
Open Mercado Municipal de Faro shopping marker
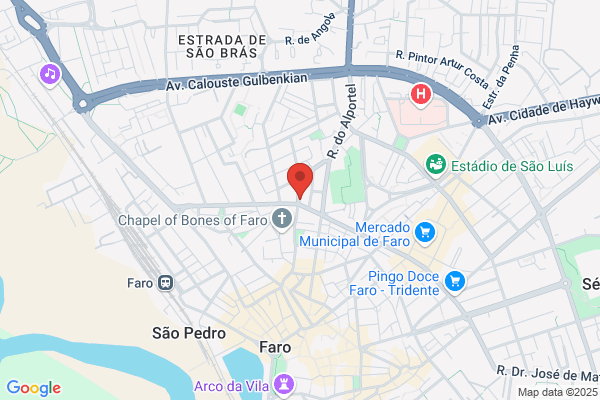click(x=425, y=233)
